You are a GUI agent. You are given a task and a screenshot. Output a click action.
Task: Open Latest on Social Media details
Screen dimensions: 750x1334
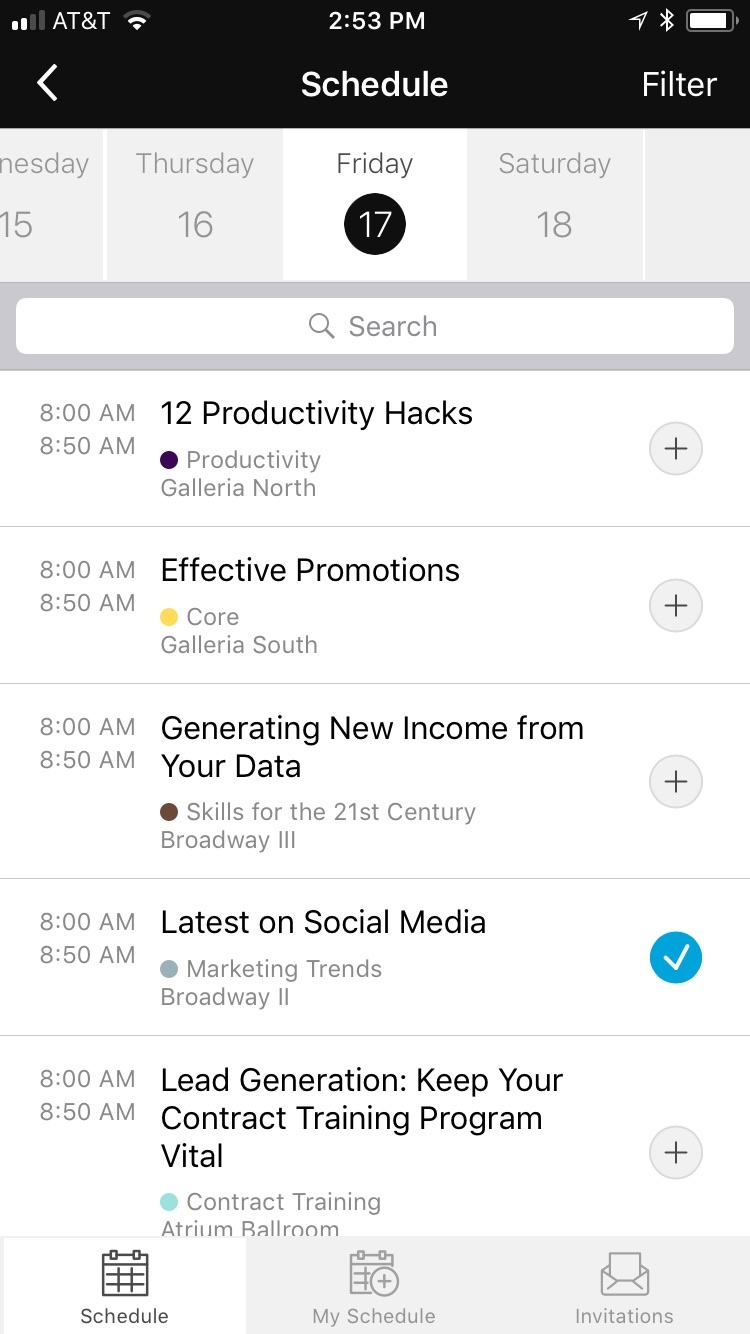[x=323, y=923]
